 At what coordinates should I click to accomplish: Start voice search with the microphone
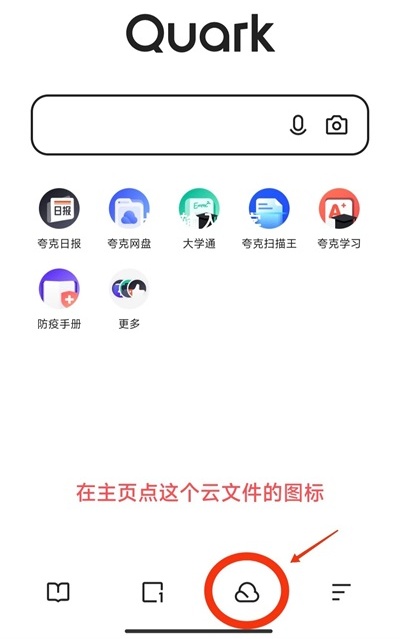298,125
